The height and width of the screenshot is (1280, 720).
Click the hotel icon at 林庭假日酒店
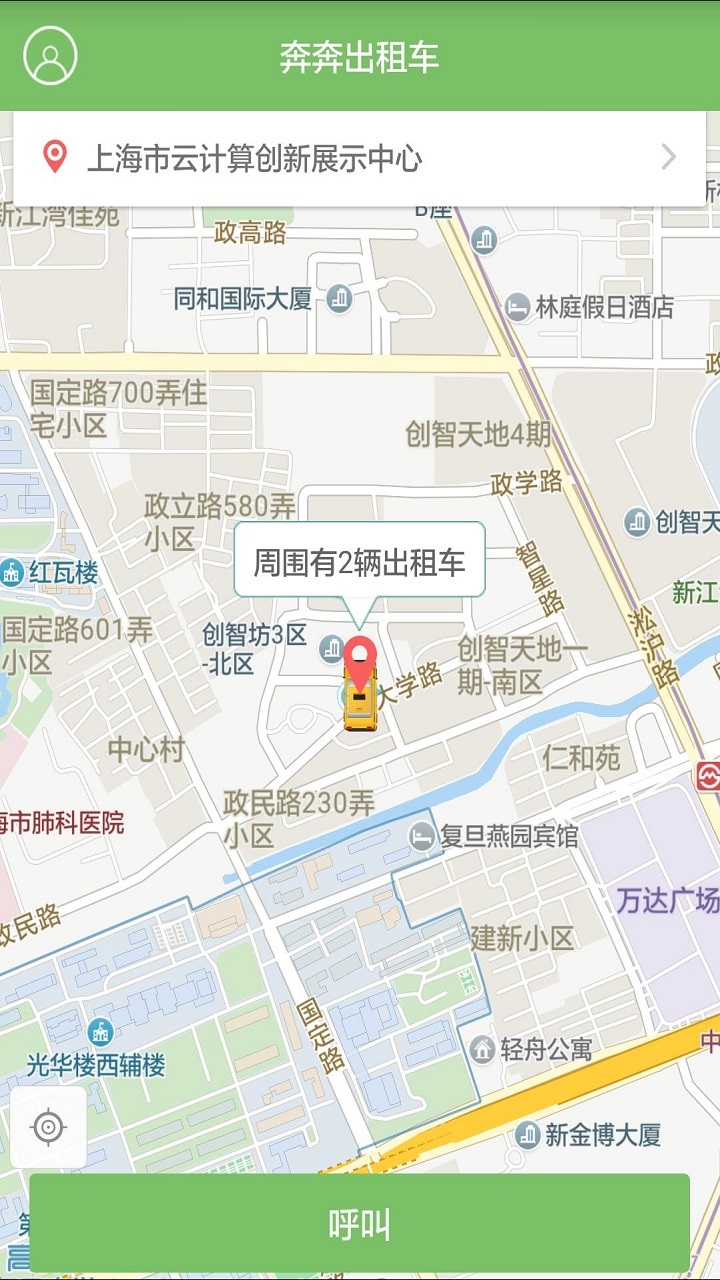coord(516,308)
